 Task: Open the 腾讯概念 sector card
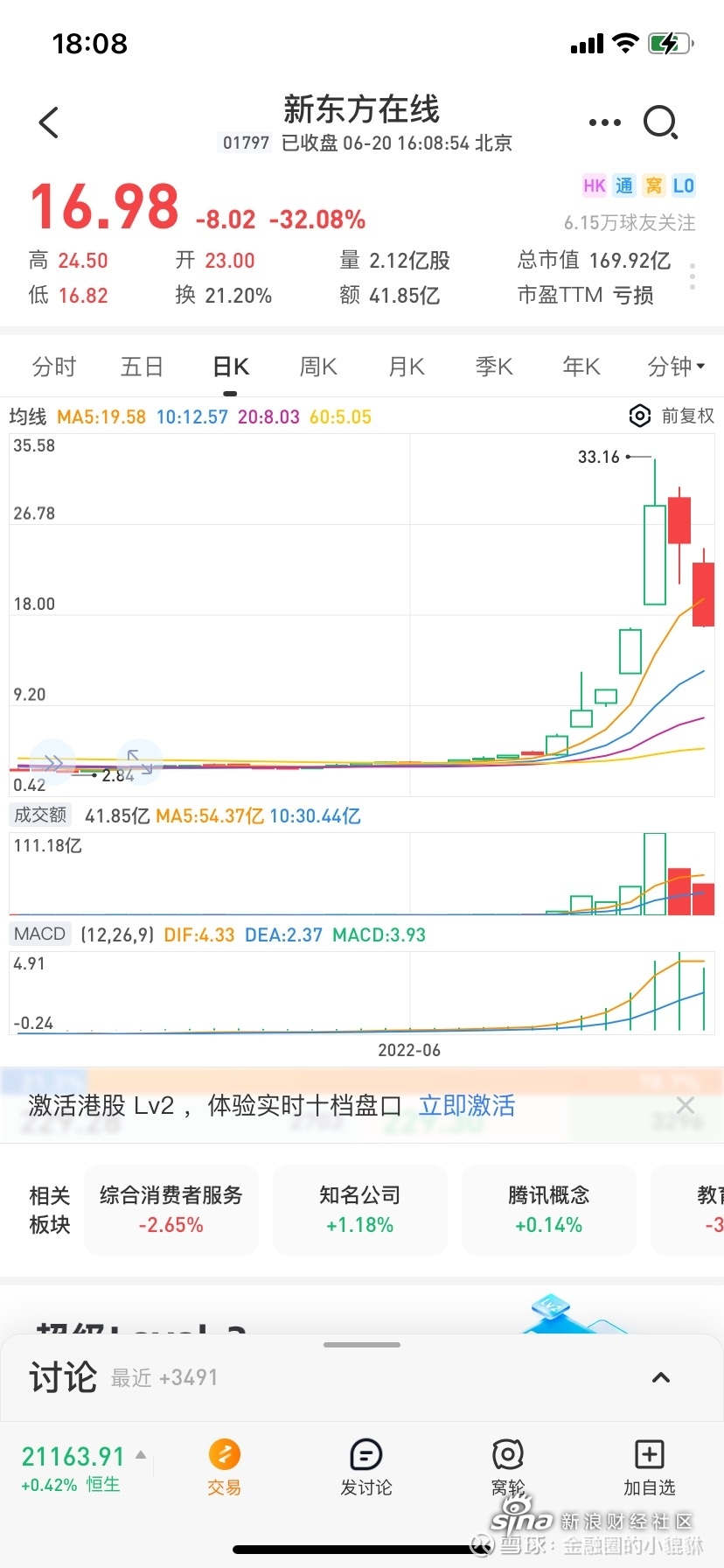pyautogui.click(x=549, y=1209)
